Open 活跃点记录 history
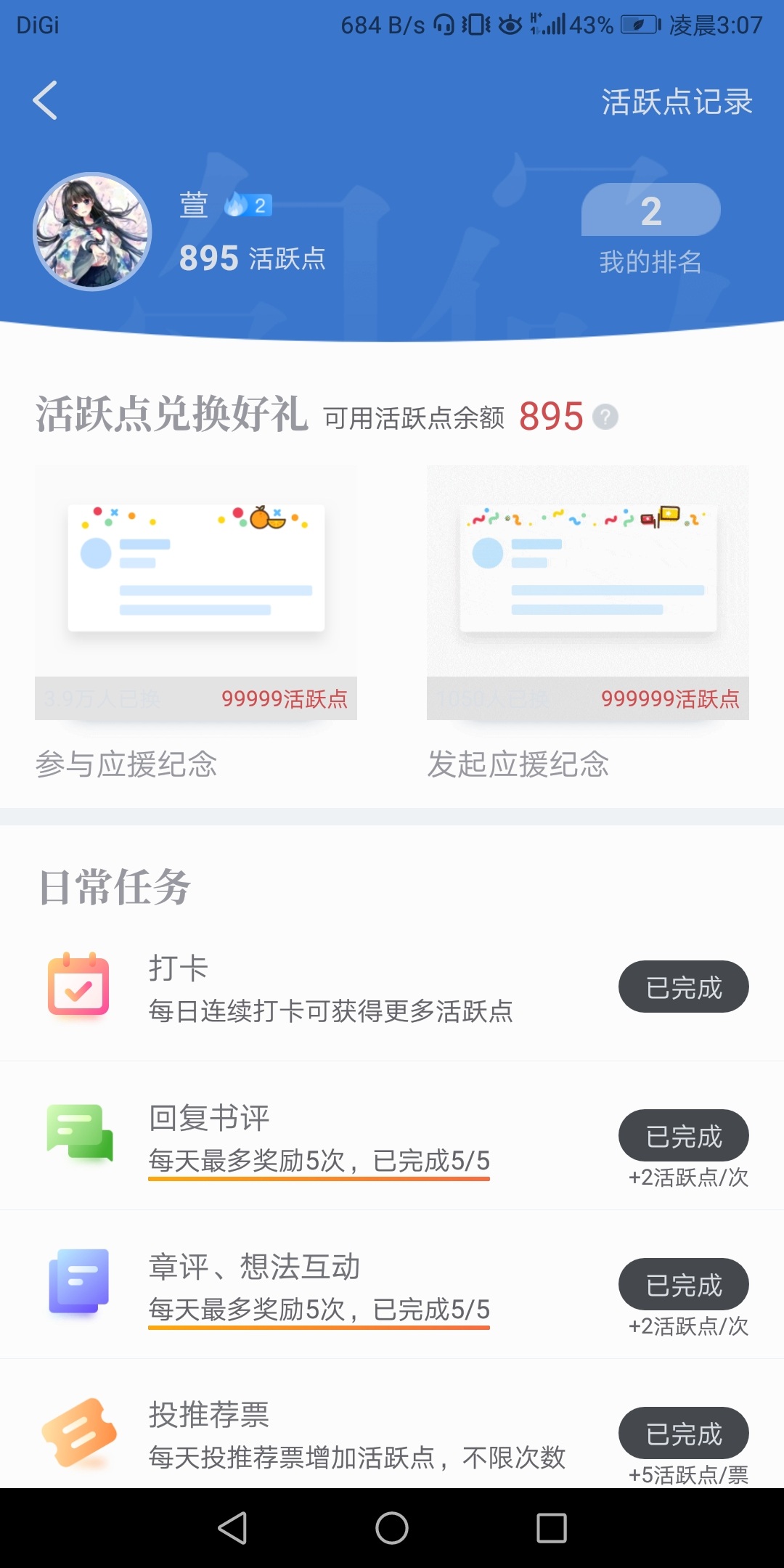The width and height of the screenshot is (784, 1568). coord(677,102)
